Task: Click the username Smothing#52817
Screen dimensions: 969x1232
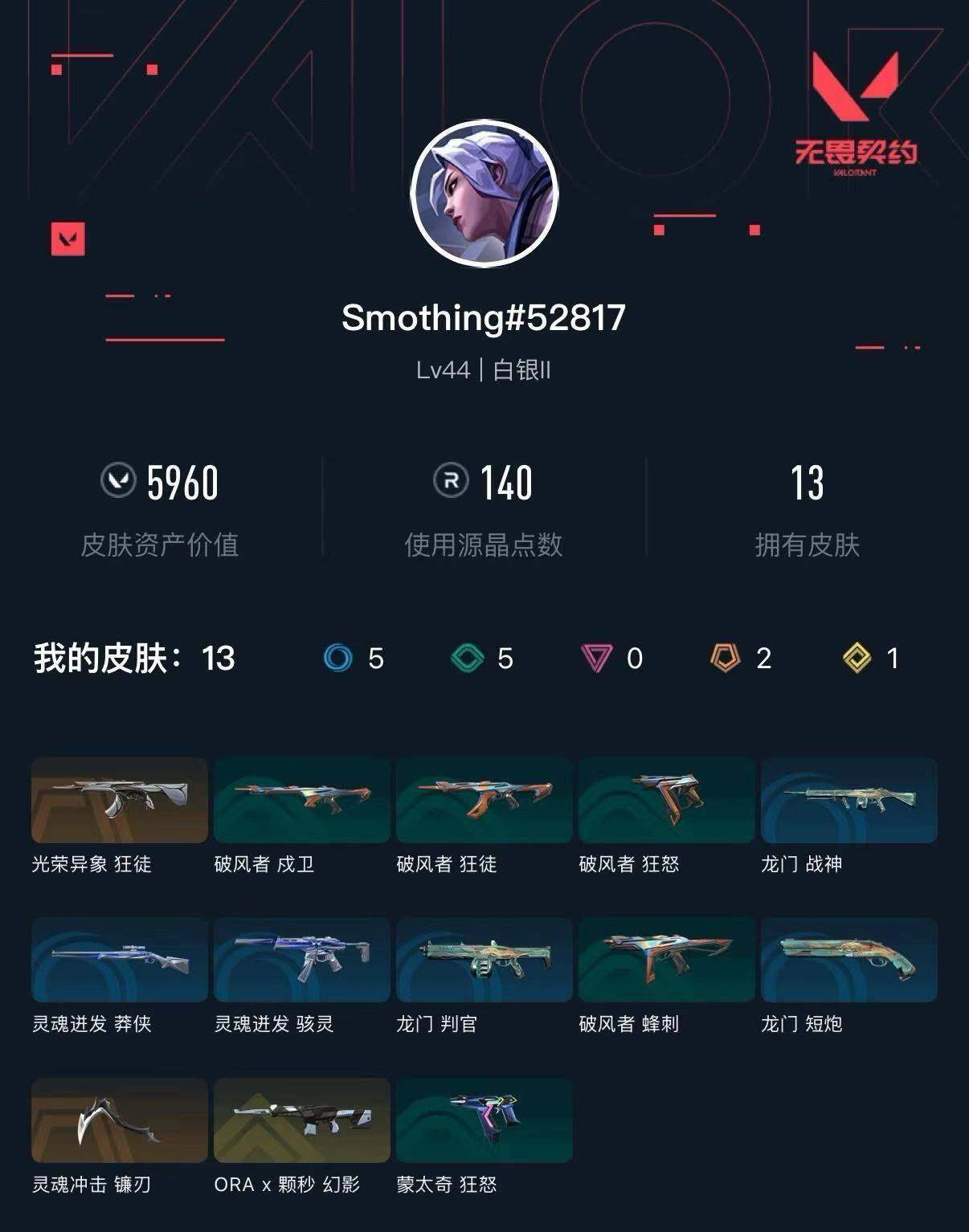Action: (484, 319)
